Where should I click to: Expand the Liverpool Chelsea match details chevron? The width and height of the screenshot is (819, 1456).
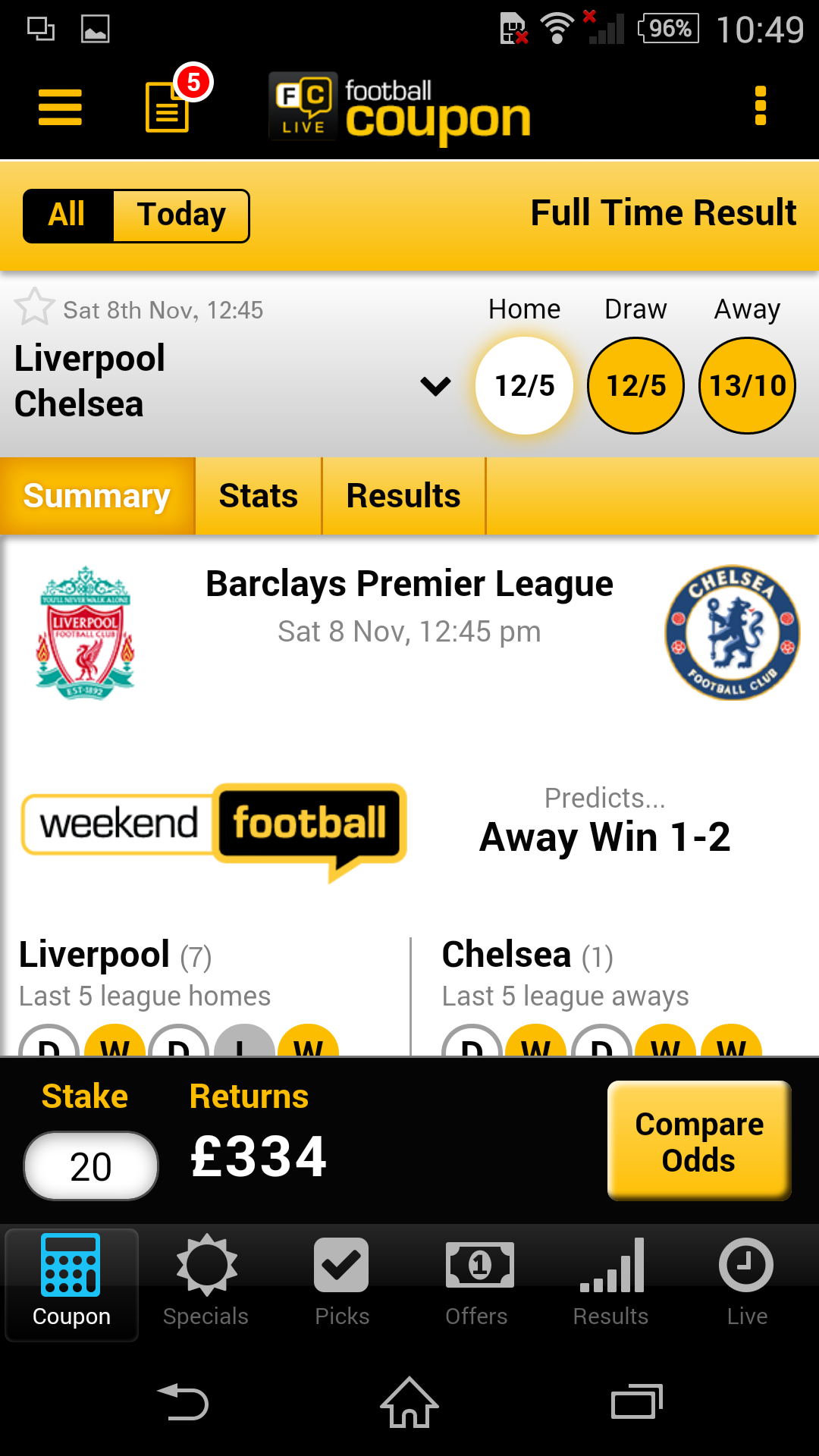click(435, 385)
